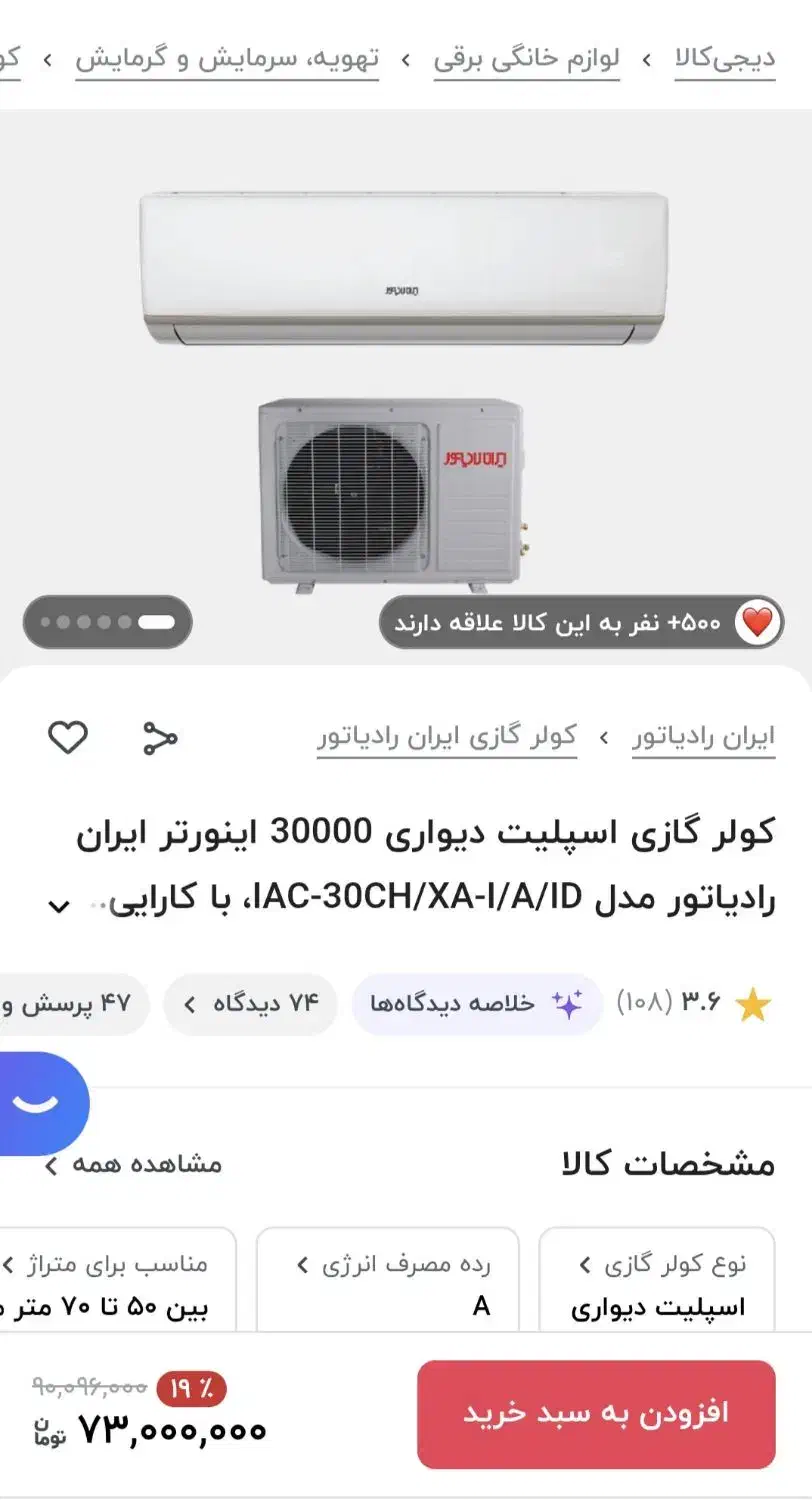Expand the full product title
This screenshot has width=812, height=1500.
click(59, 906)
